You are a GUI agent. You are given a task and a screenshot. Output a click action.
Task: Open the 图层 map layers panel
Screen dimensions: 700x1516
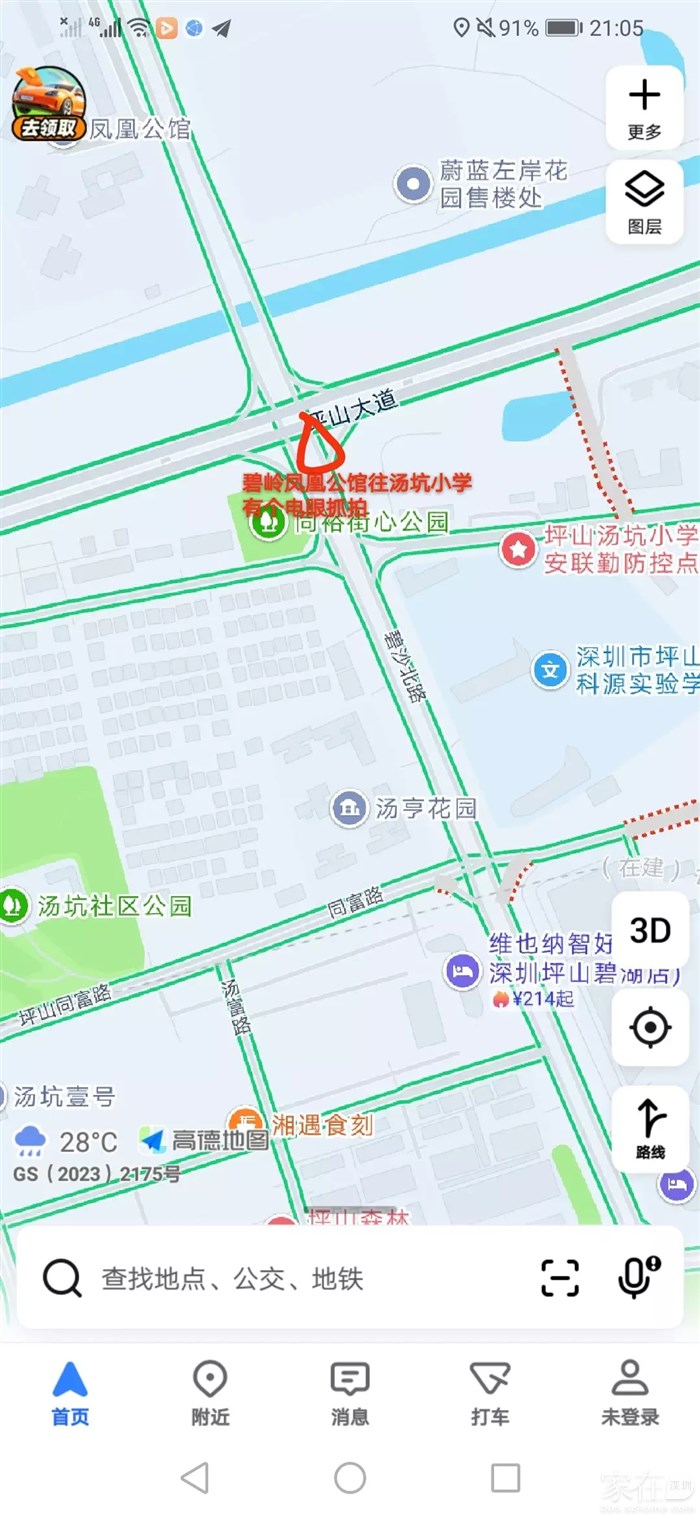click(x=644, y=201)
